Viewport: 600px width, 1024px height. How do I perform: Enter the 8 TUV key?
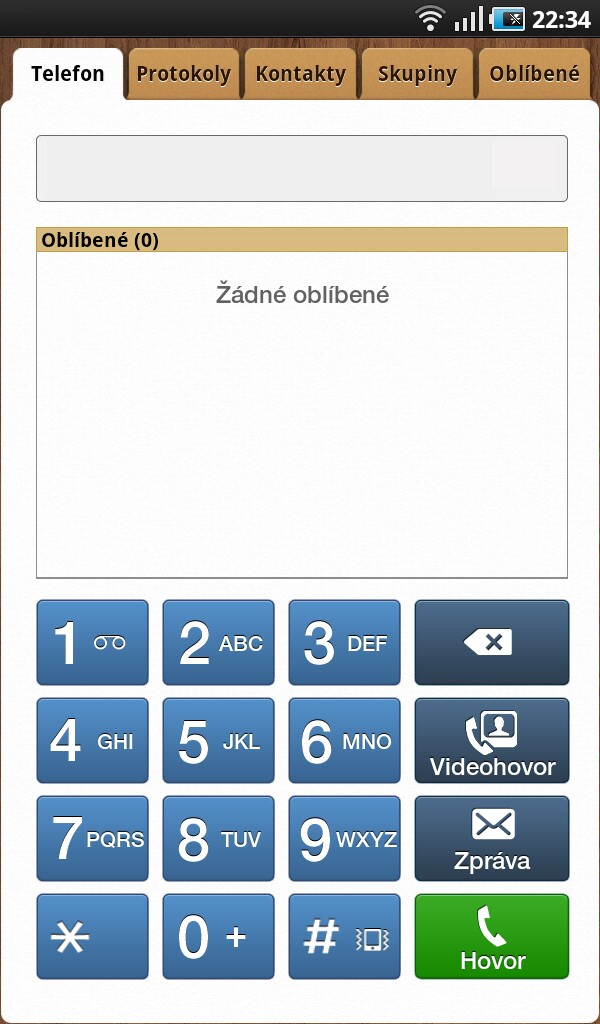[x=219, y=839]
